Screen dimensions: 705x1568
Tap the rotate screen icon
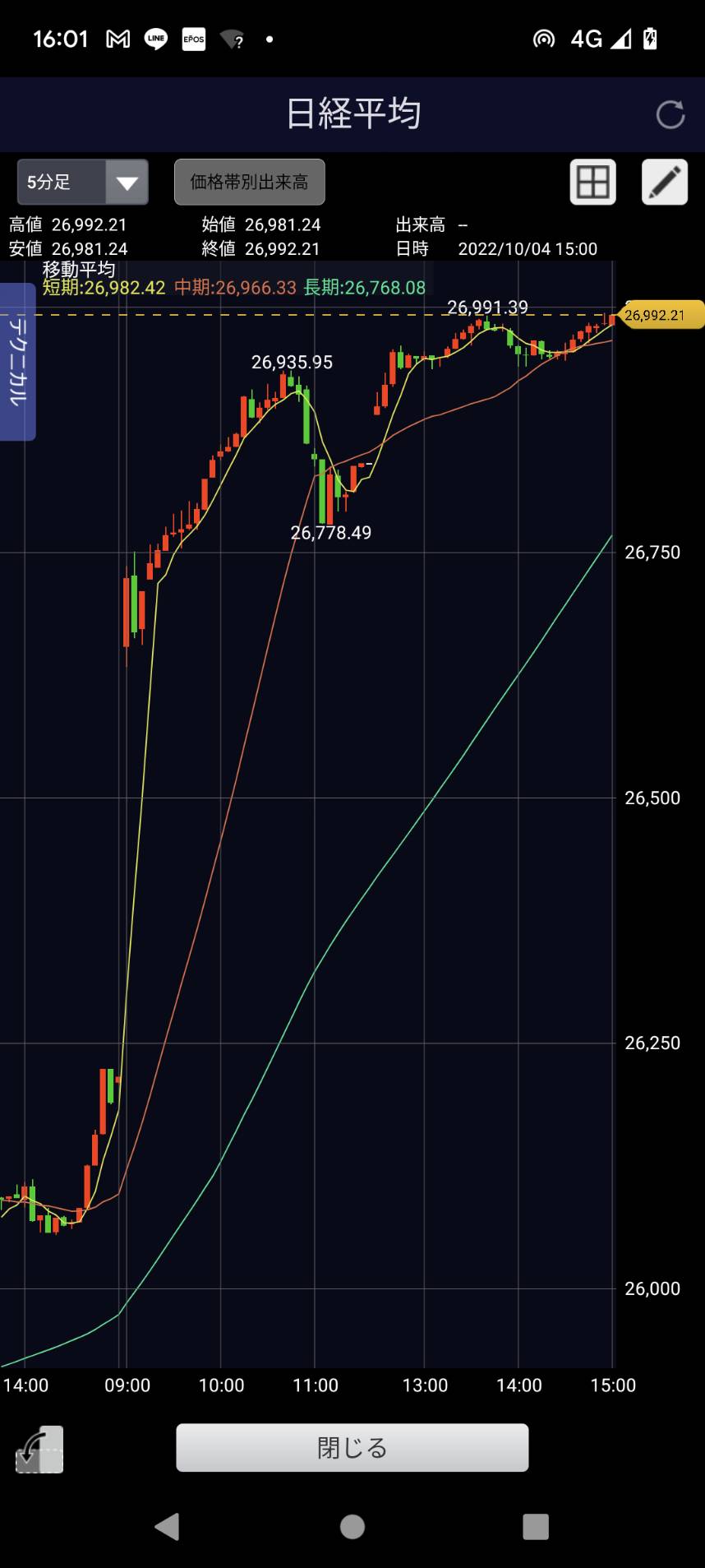click(39, 1449)
